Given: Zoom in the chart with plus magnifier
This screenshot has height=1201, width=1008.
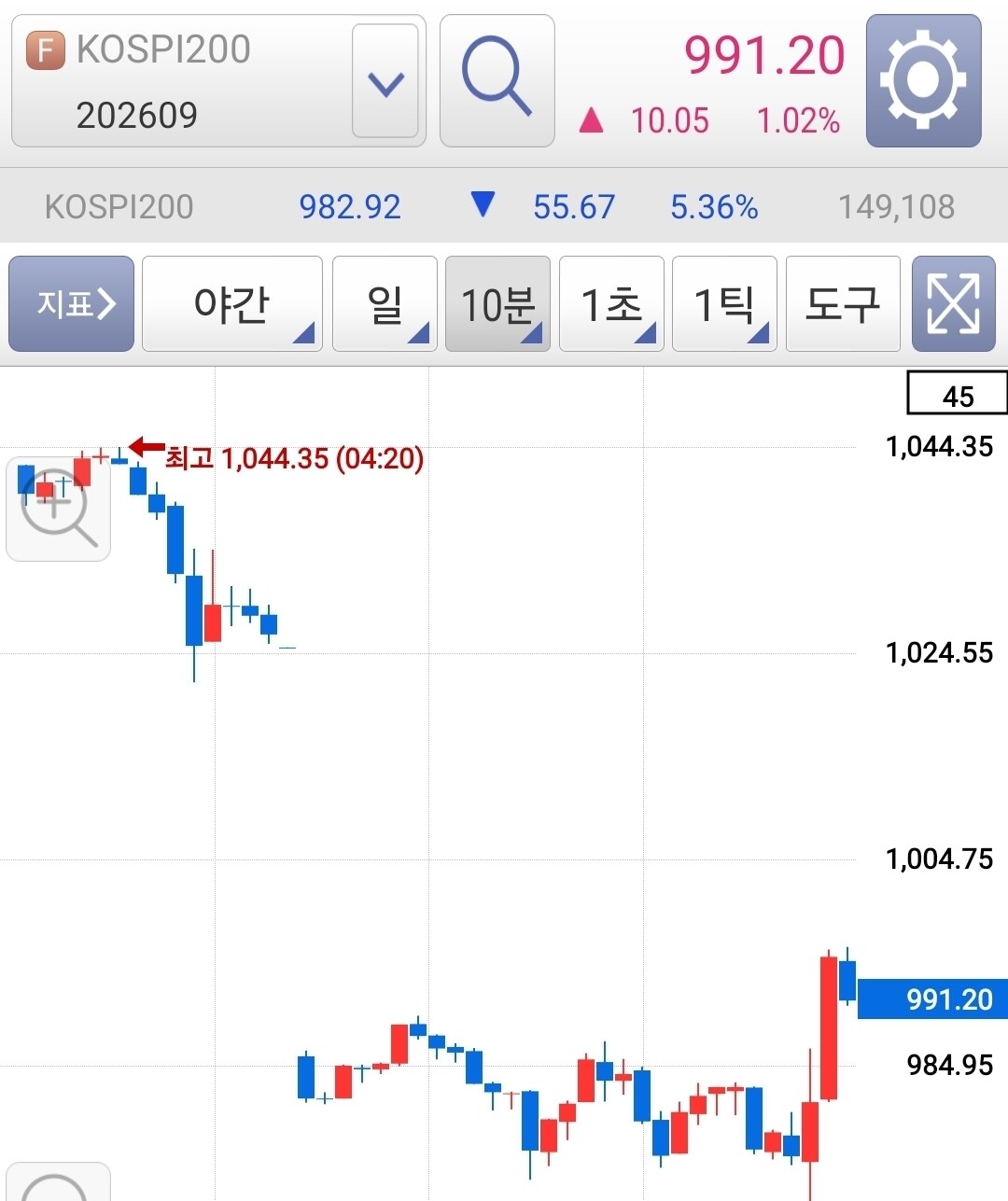Looking at the screenshot, I should tap(58, 509).
